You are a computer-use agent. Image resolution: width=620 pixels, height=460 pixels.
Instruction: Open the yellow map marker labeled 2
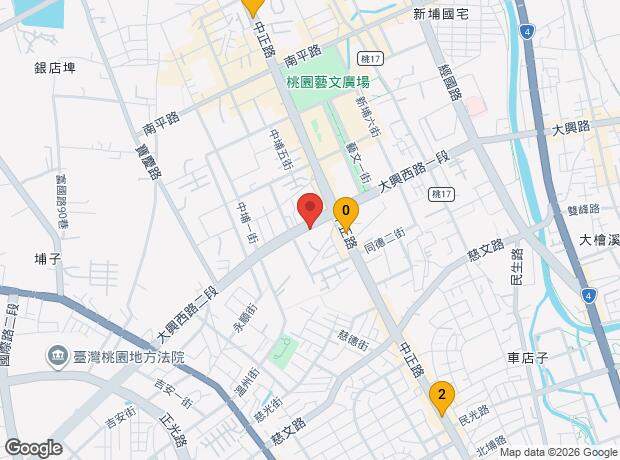pyautogui.click(x=440, y=395)
